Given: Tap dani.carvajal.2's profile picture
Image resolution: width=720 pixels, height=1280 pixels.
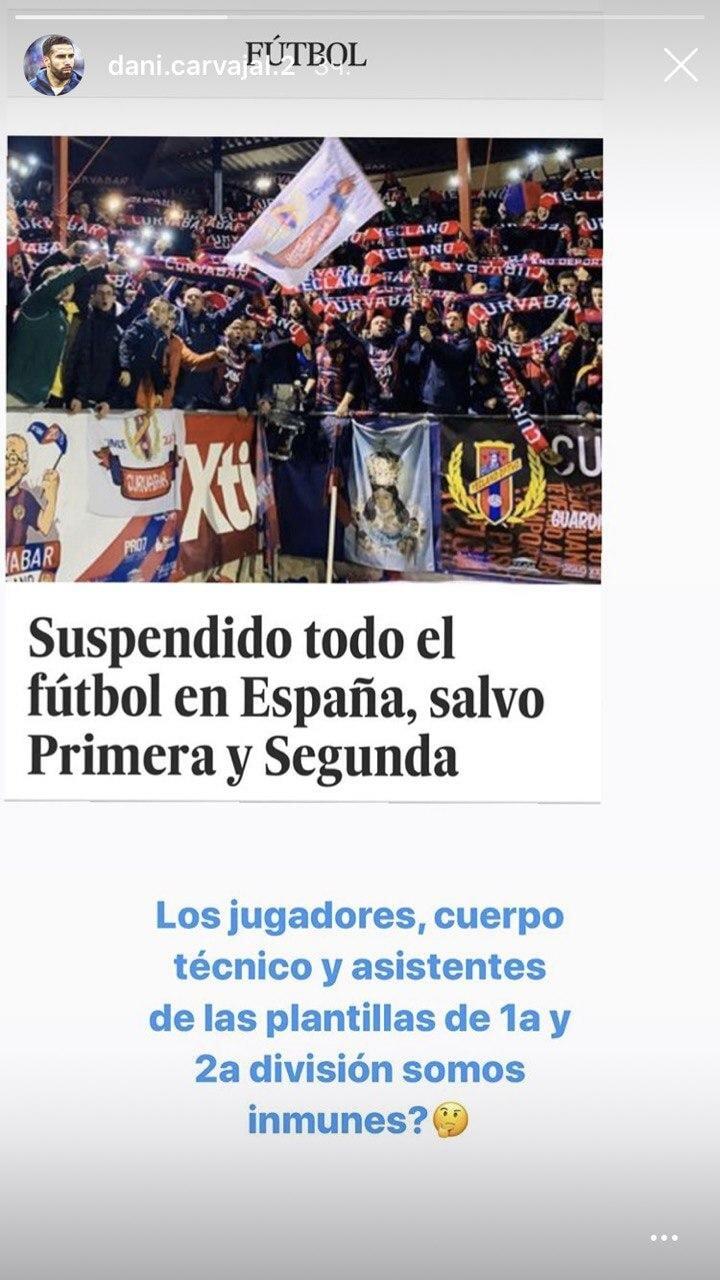Looking at the screenshot, I should tap(54, 65).
